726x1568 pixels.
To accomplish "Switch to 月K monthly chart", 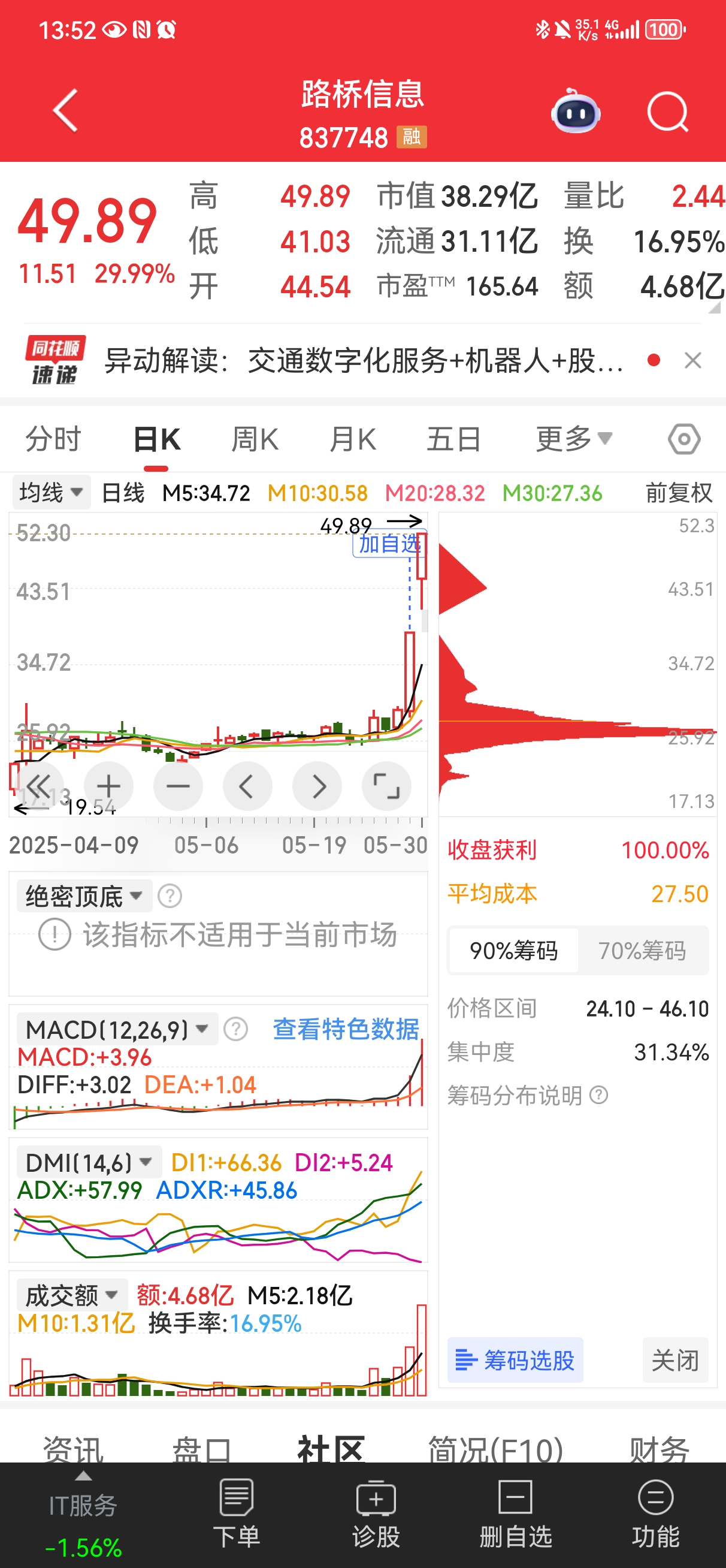I will pos(353,439).
